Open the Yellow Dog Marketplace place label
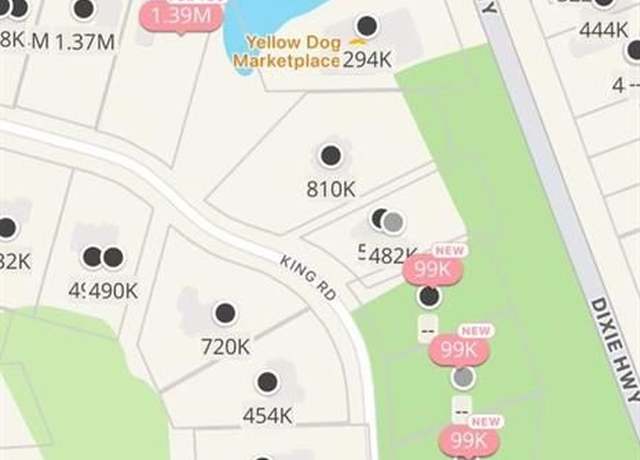Viewport: 640px width, 460px height. click(x=288, y=51)
